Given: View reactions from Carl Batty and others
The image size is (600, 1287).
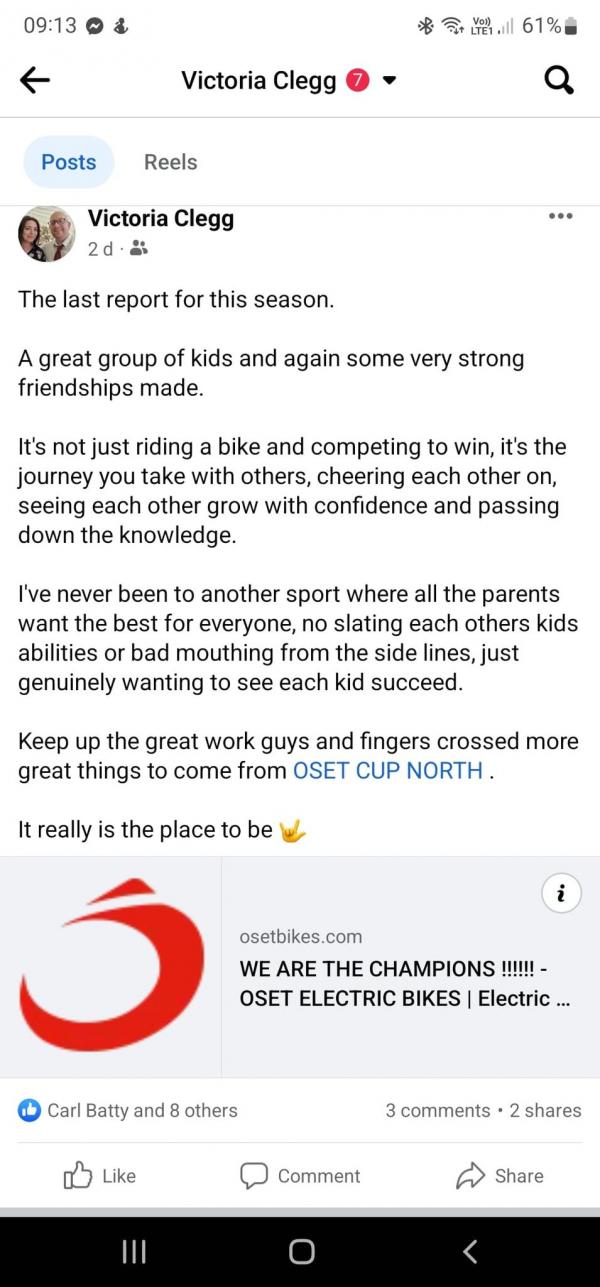Looking at the screenshot, I should pyautogui.click(x=128, y=1110).
